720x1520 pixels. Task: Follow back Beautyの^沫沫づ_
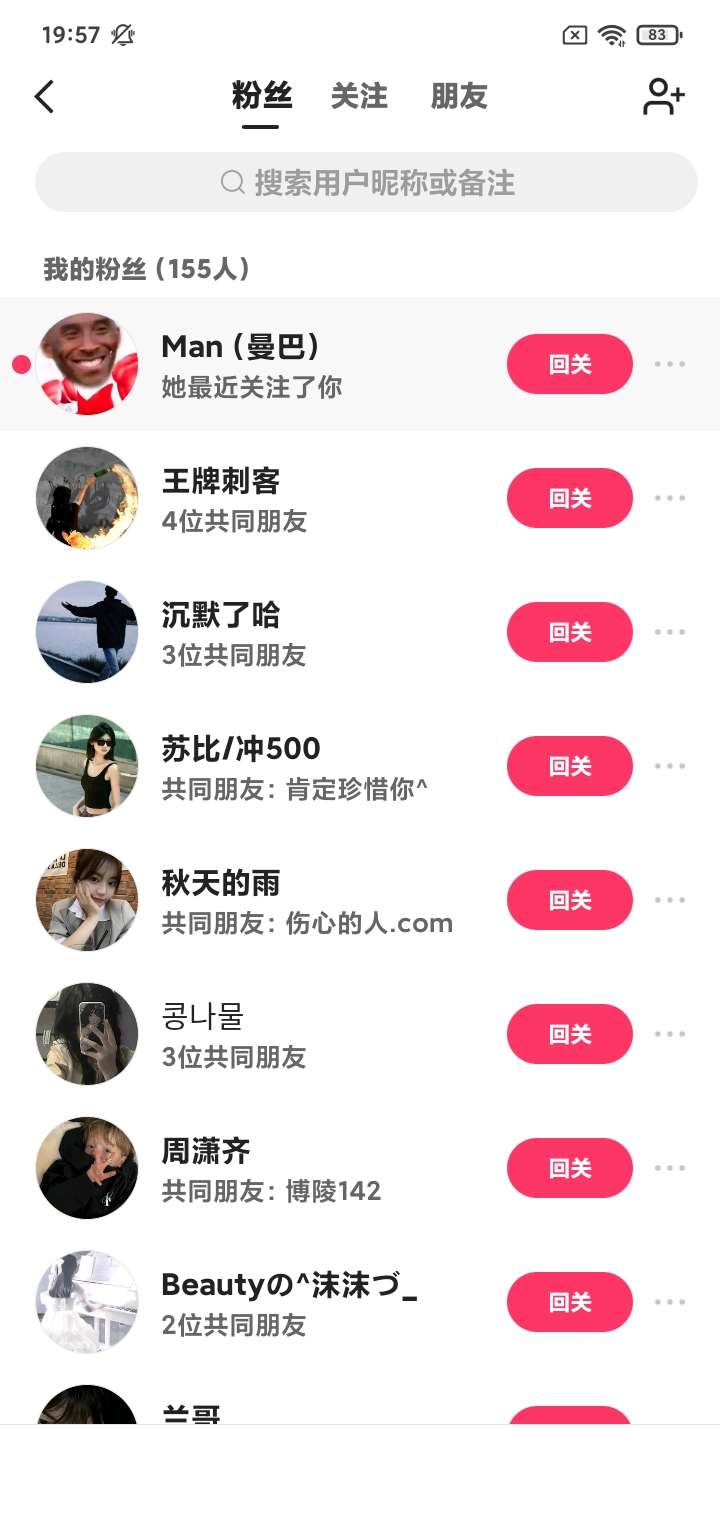pyautogui.click(x=570, y=1302)
